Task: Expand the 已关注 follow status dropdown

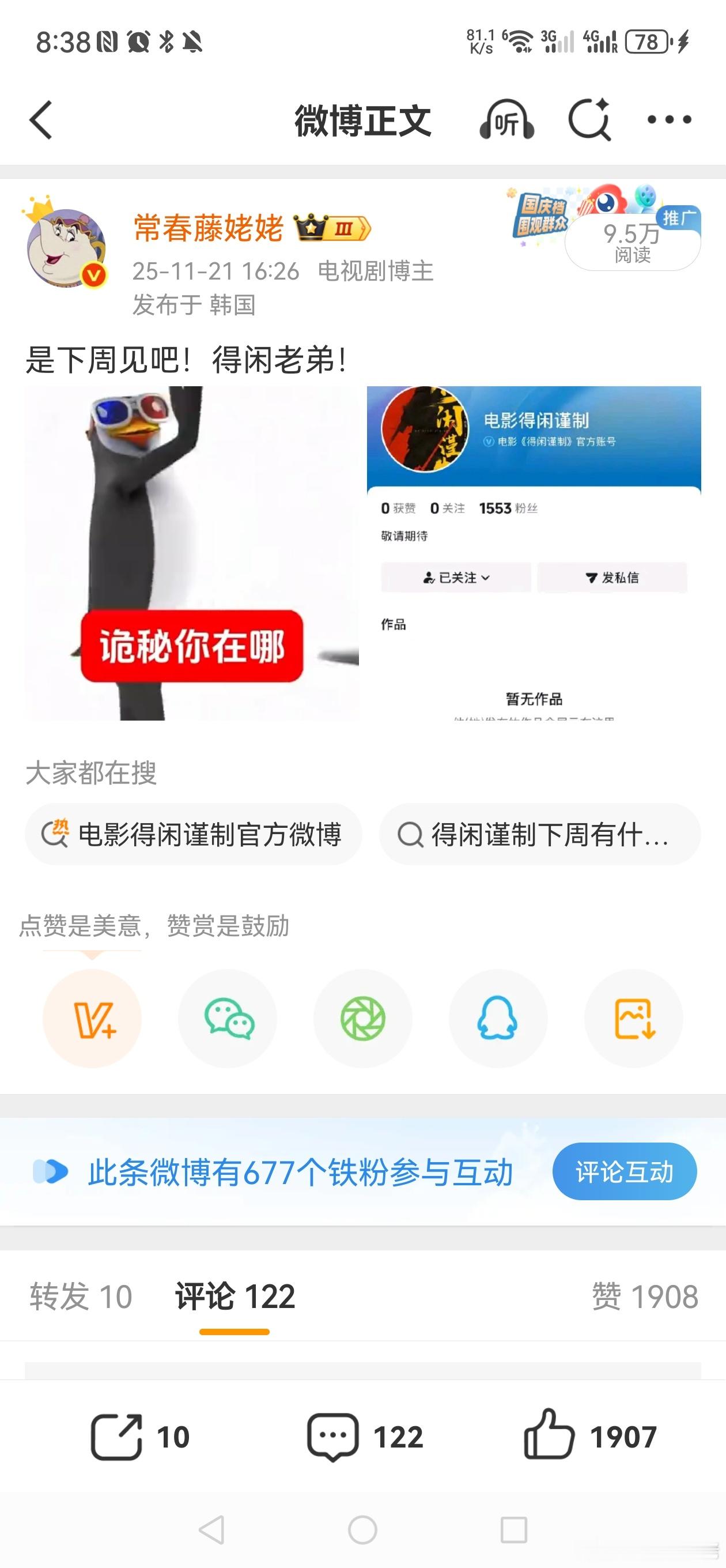Action: tap(455, 577)
